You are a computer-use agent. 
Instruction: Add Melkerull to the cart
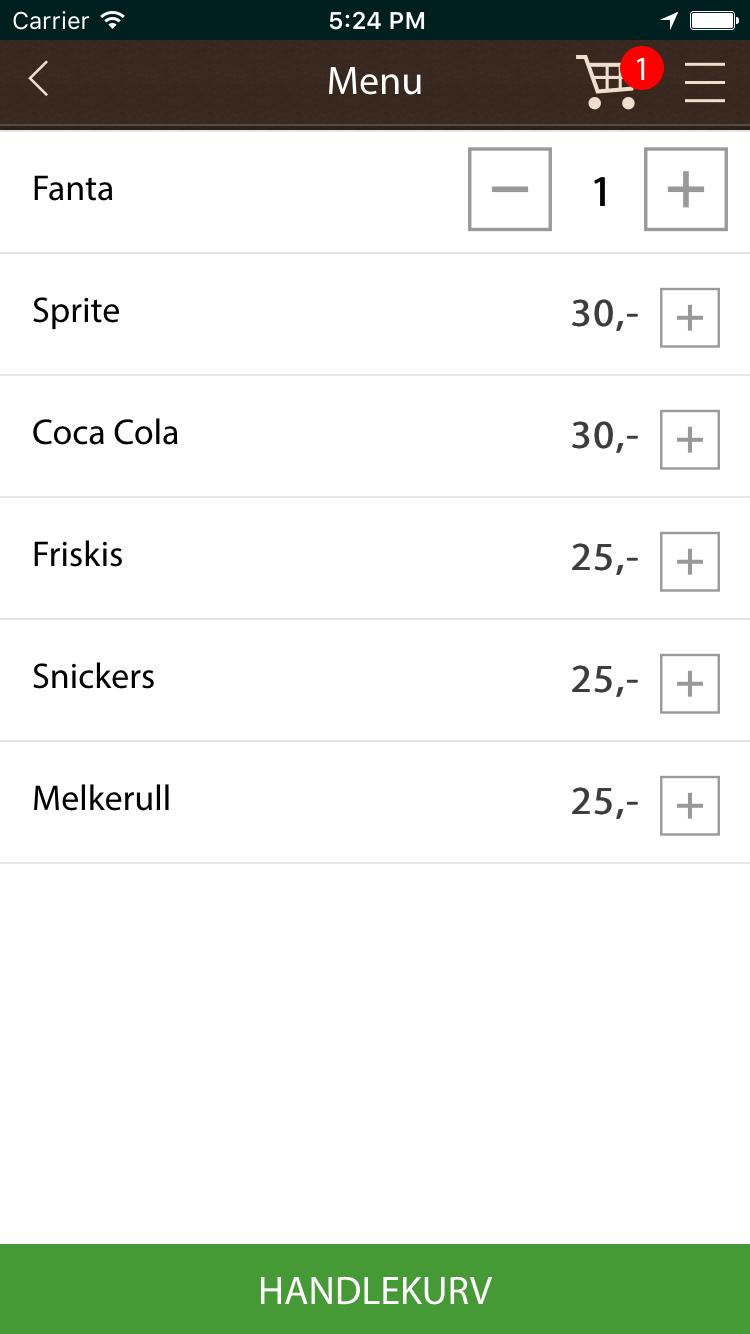pyautogui.click(x=690, y=806)
